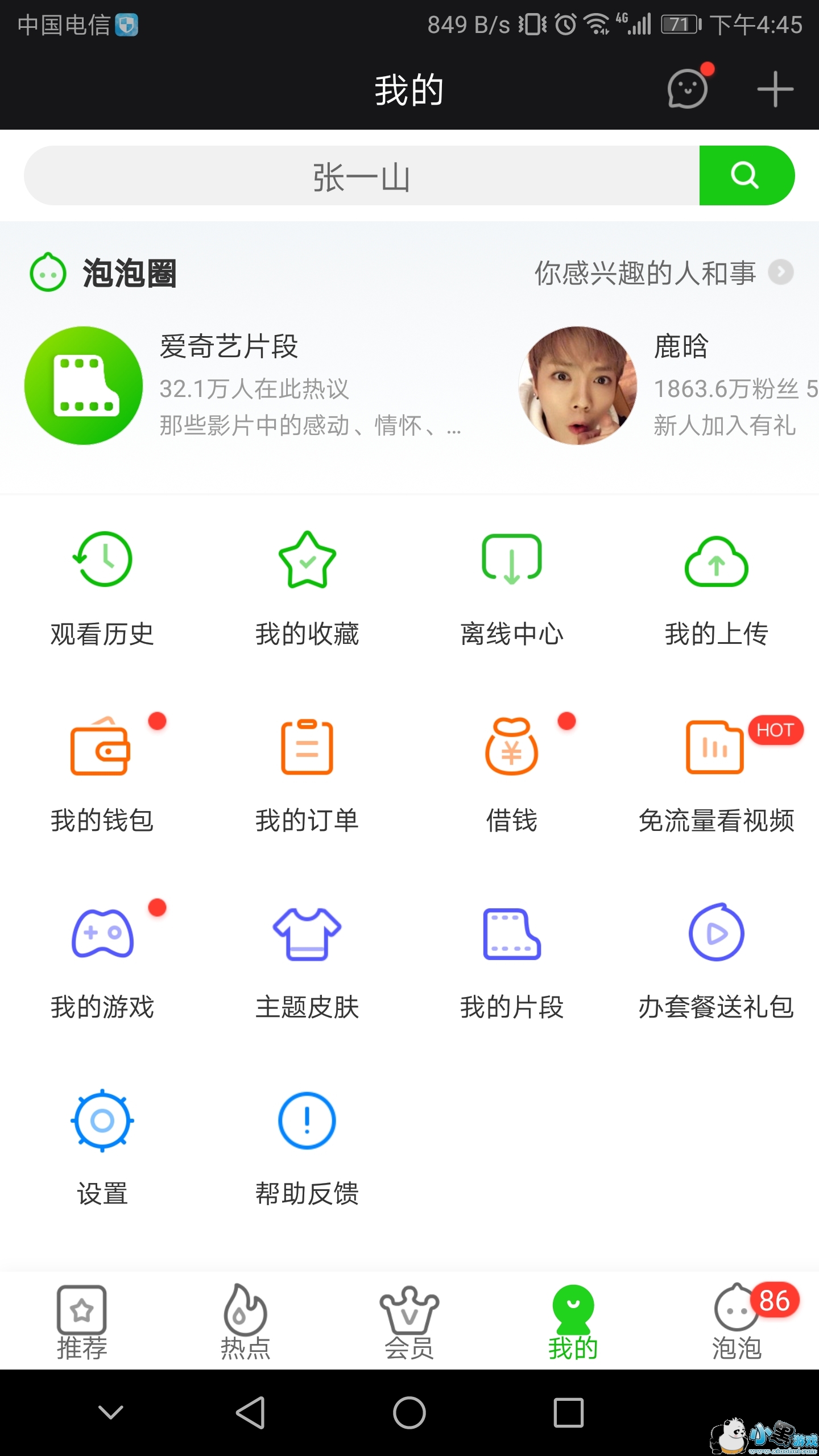Viewport: 819px width, 1456px height.
Task: Open 免流量看视频
Action: point(717,773)
